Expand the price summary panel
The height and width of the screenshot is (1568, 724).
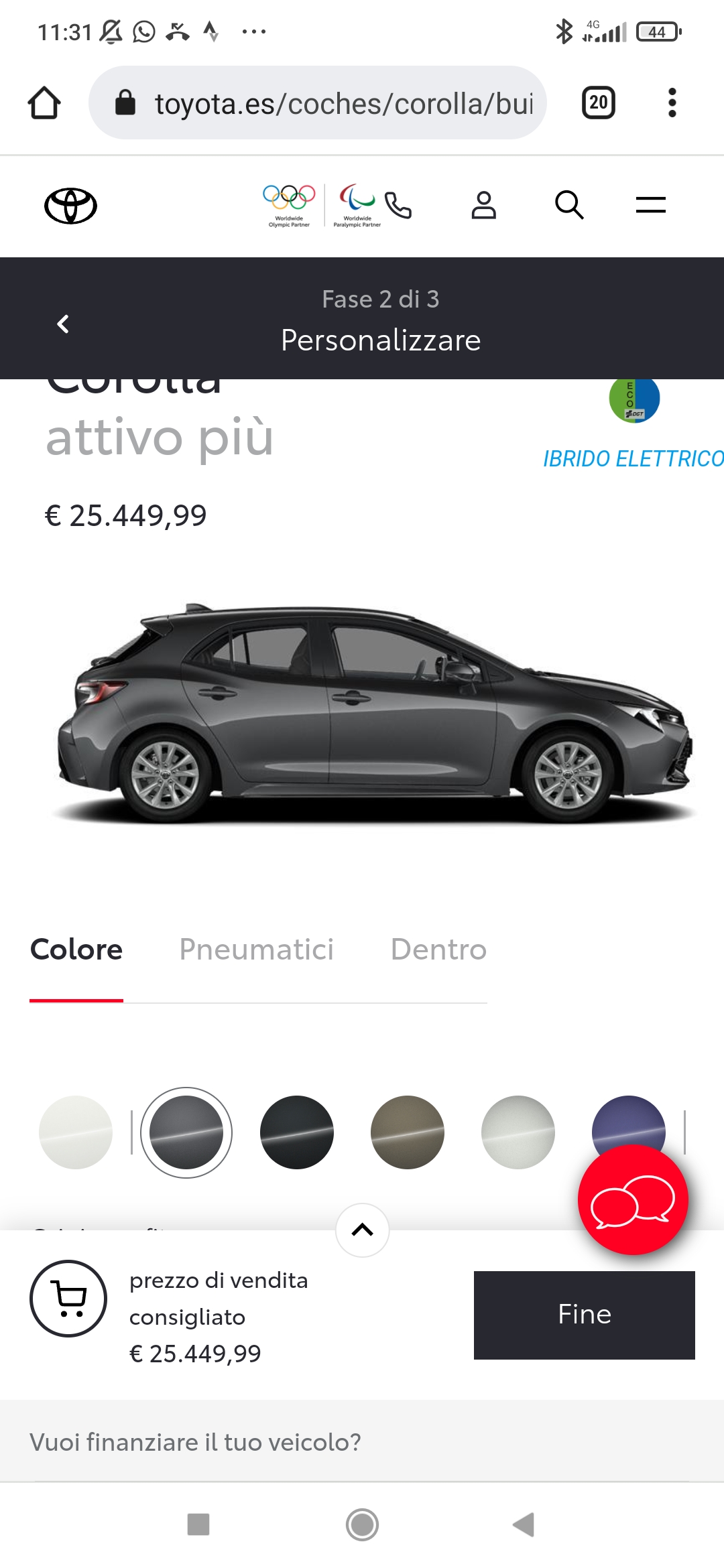pyautogui.click(x=362, y=1230)
